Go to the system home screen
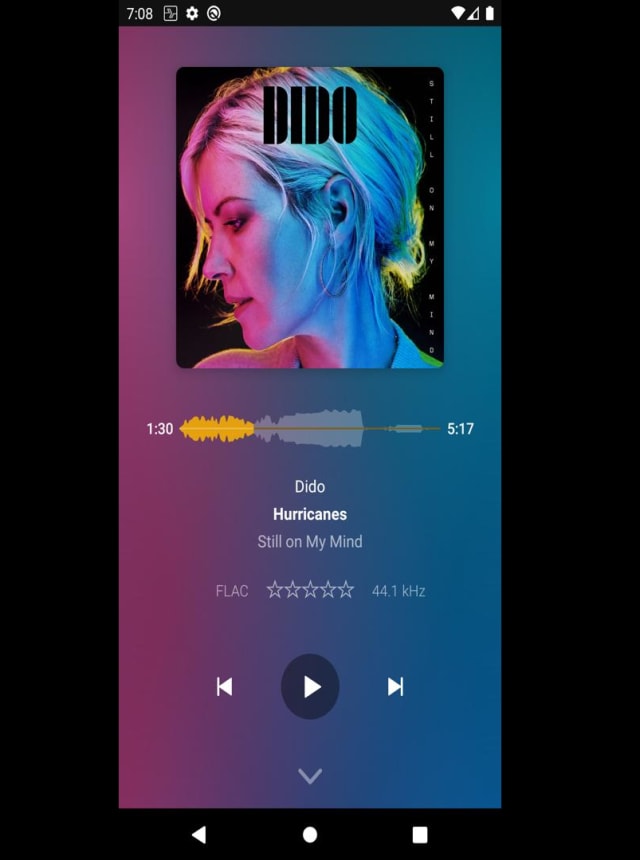Image resolution: width=640 pixels, height=860 pixels. [x=310, y=834]
